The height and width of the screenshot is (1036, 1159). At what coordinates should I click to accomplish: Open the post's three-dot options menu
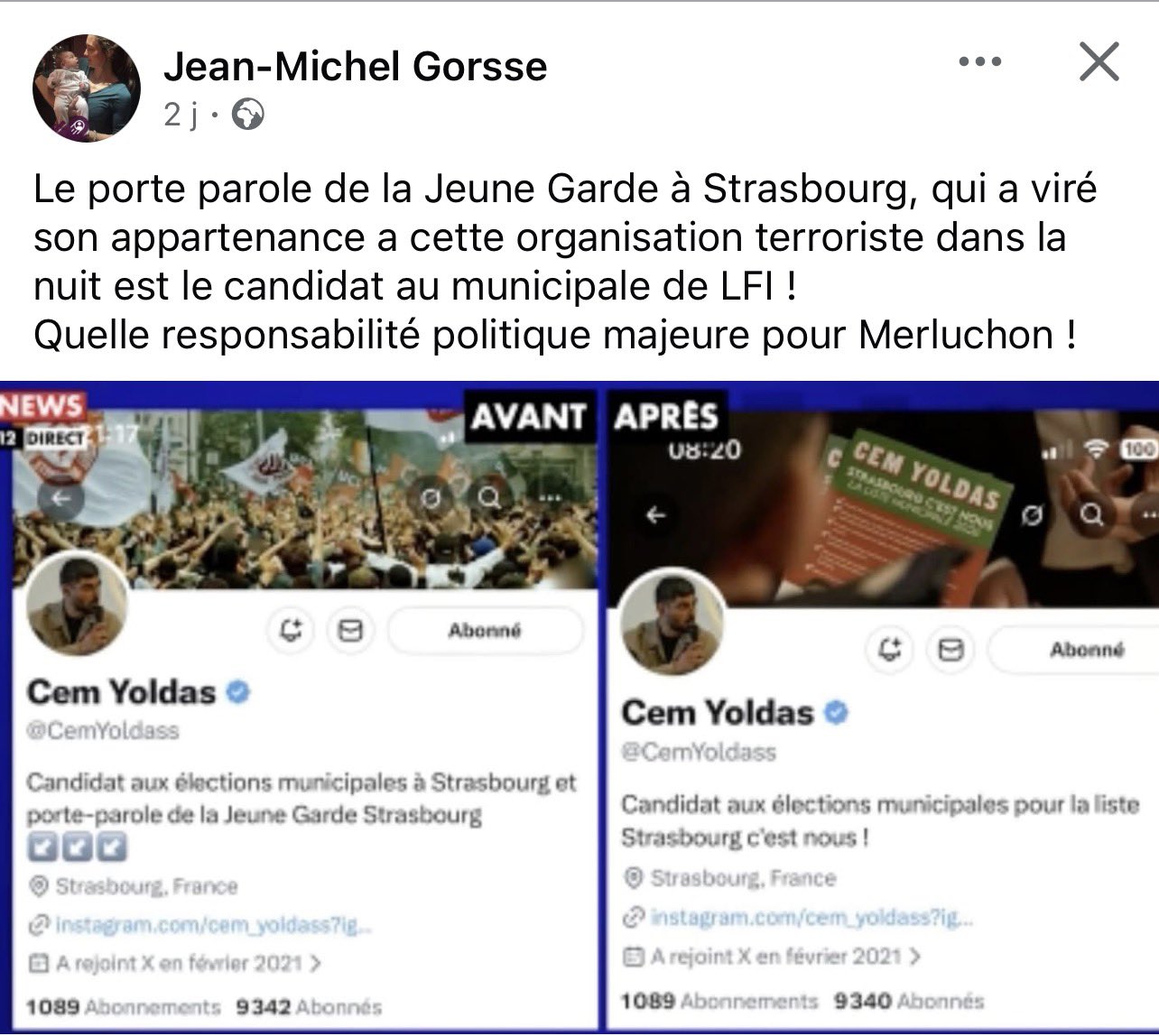click(x=979, y=62)
